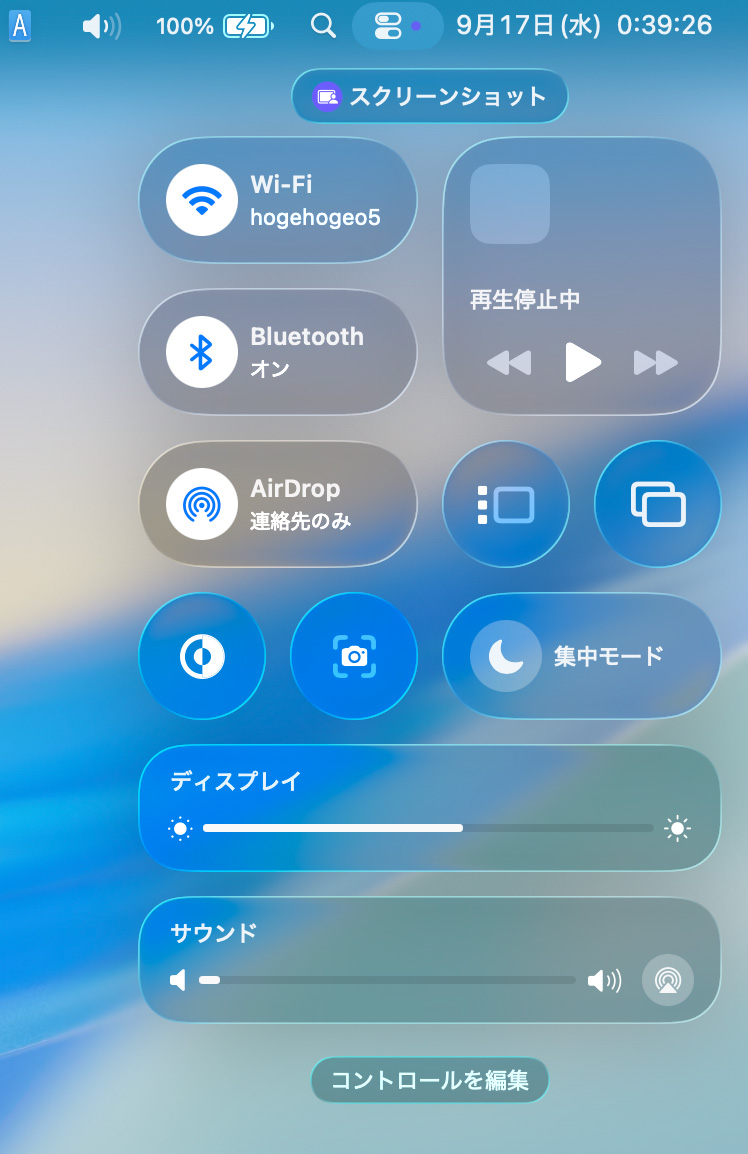Image resolution: width=748 pixels, height=1154 pixels.
Task: Open the スクリーンショット chip
Action: pyautogui.click(x=430, y=97)
